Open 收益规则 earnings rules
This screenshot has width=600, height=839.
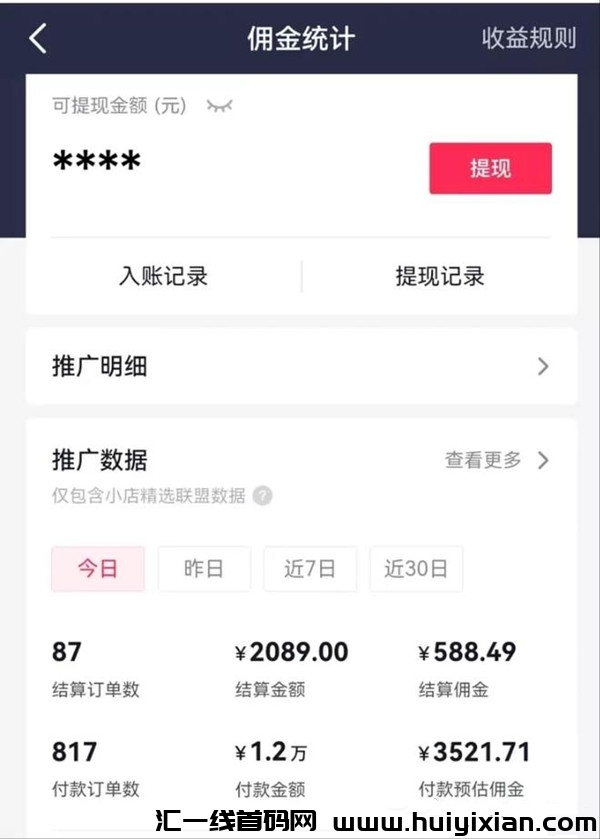click(x=529, y=39)
